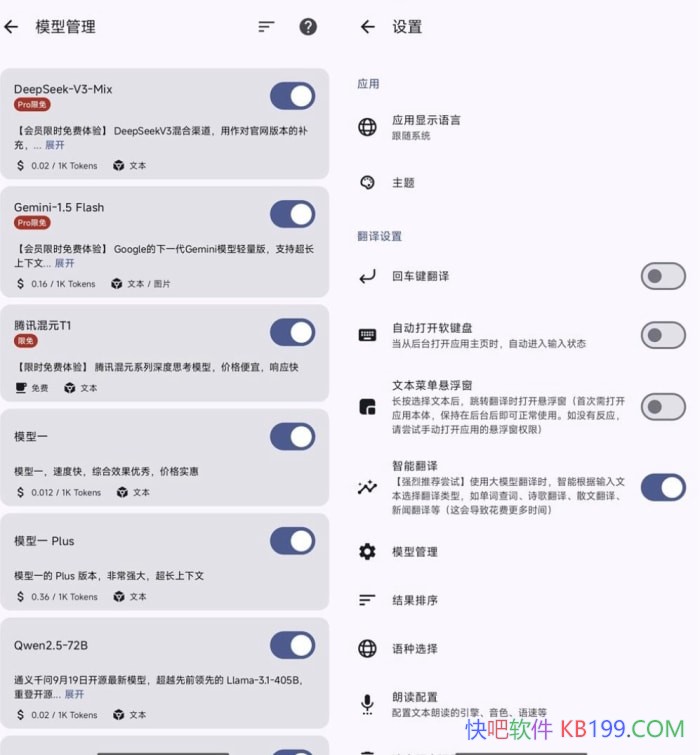This screenshot has height=755, width=700.
Task: Open the sort icon in 模型管理
Action: [266, 27]
